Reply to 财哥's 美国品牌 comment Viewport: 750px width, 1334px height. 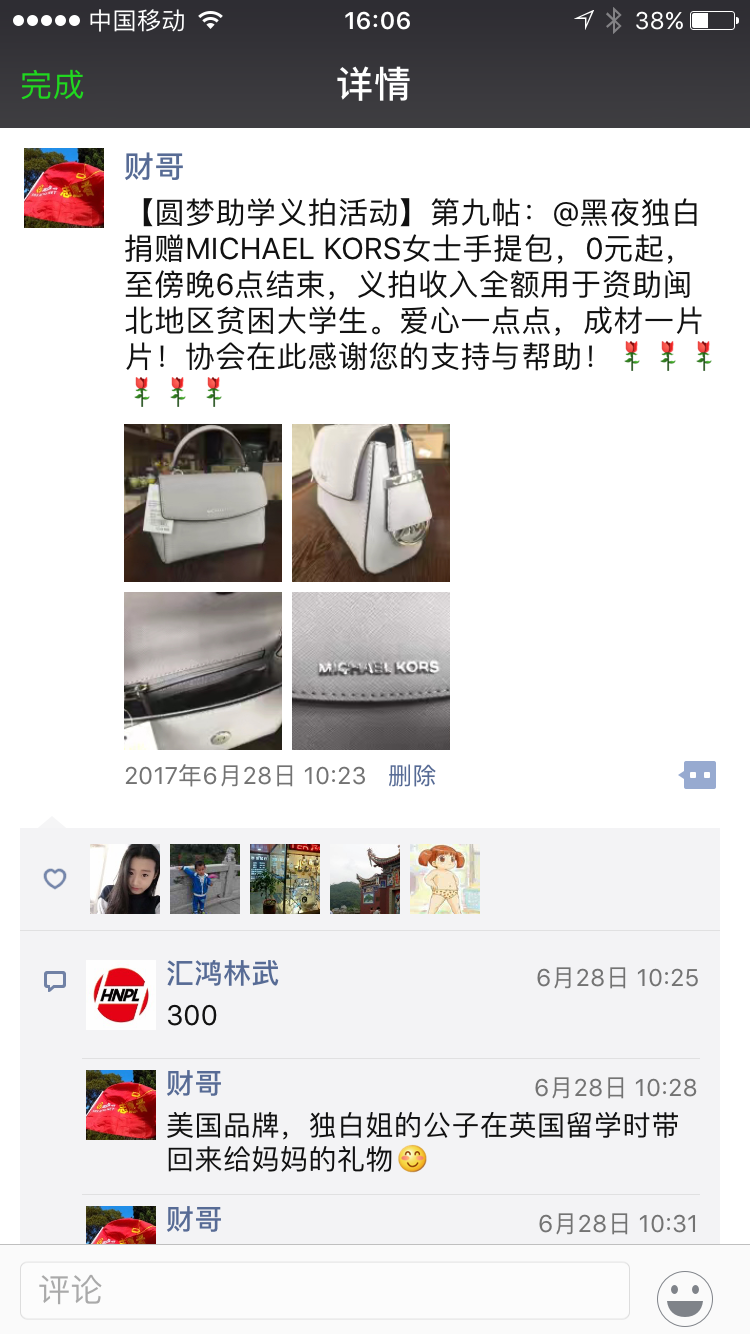(x=420, y=1142)
